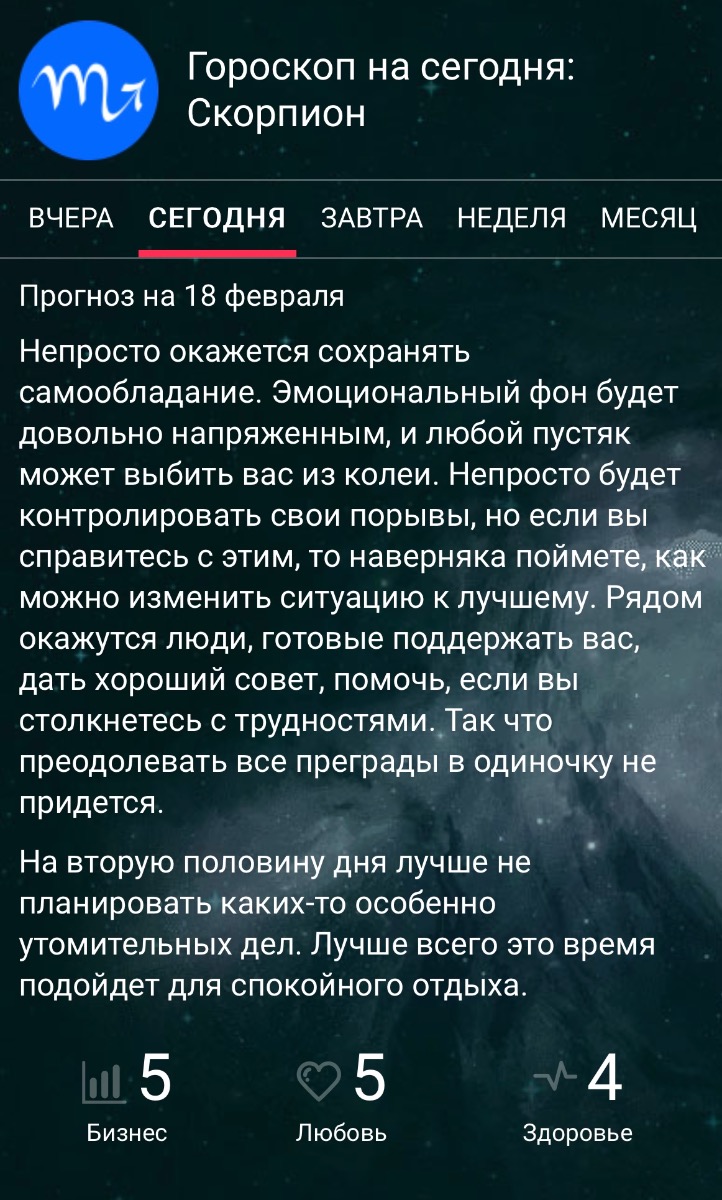Screen dimensions: 722x1200
Task: Open the ЗАВТРА forecast tab
Action: click(x=372, y=218)
